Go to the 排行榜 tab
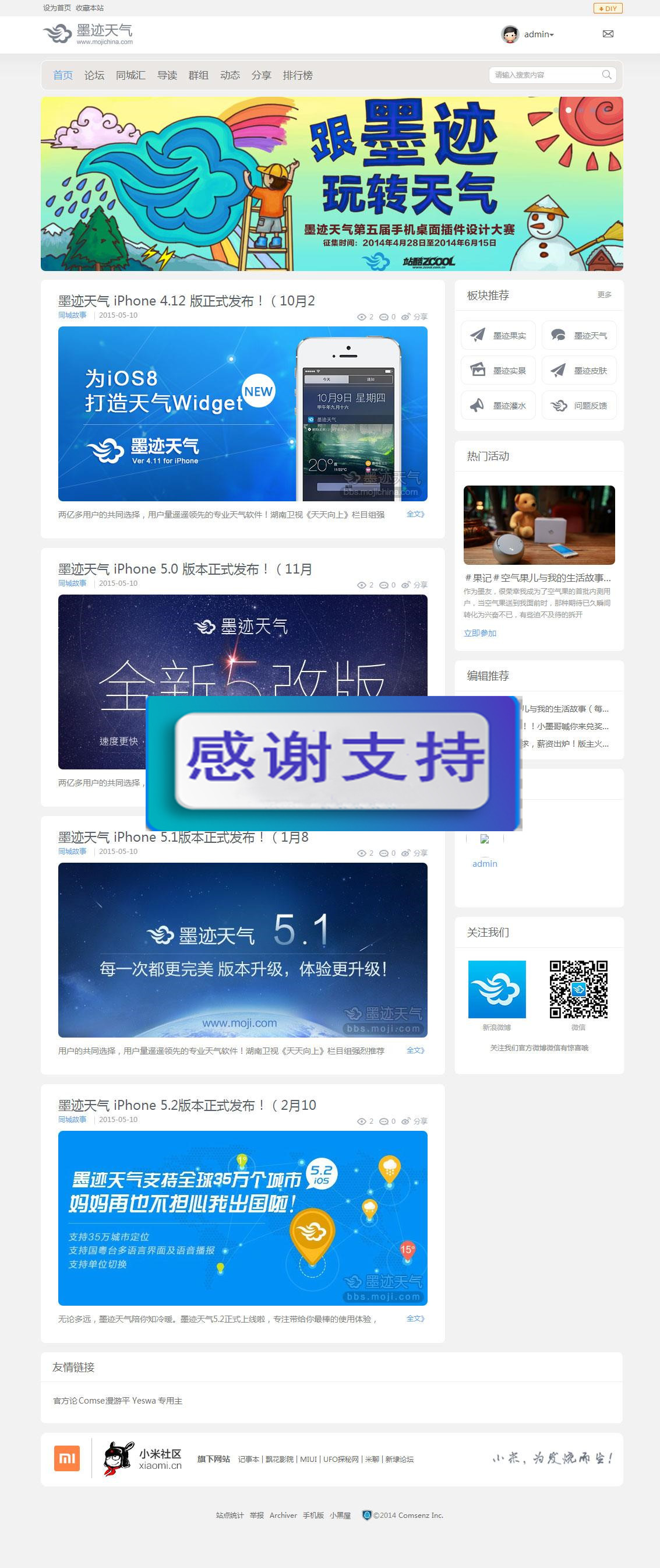The width and height of the screenshot is (660, 1568). [298, 75]
